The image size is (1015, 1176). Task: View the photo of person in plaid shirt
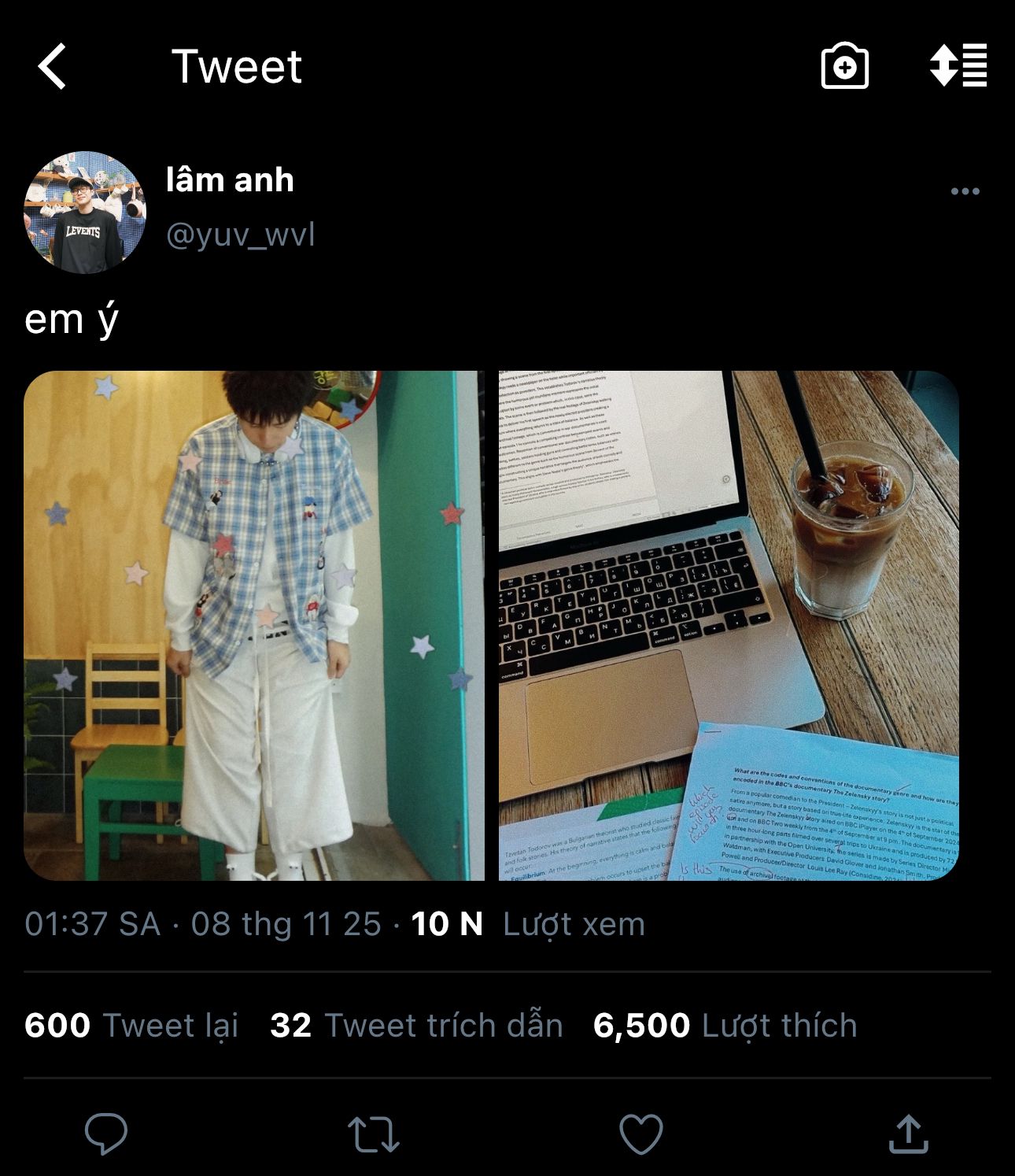pyautogui.click(x=254, y=625)
